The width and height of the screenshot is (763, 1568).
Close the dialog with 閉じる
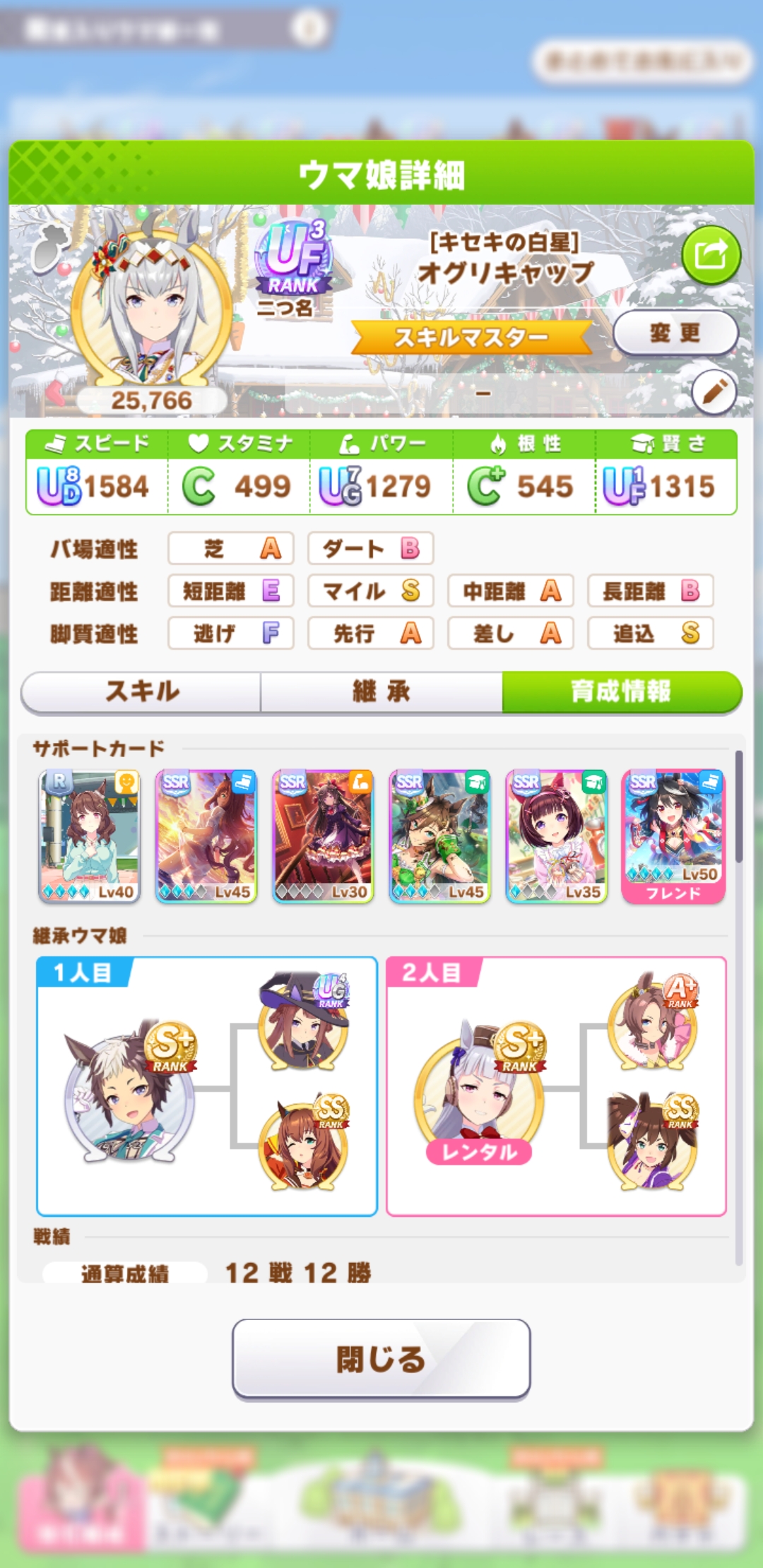coord(381,1358)
